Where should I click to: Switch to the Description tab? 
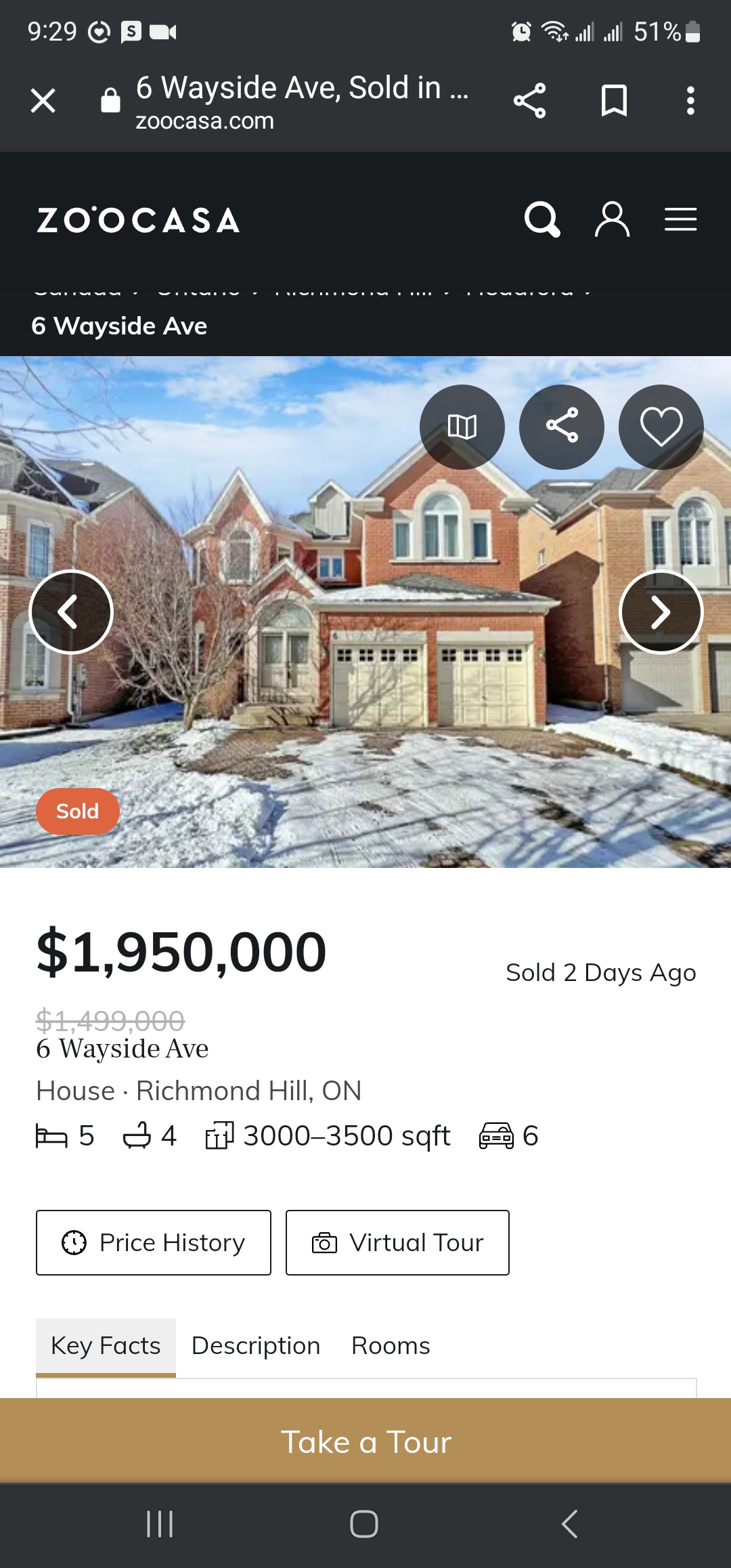[256, 1346]
